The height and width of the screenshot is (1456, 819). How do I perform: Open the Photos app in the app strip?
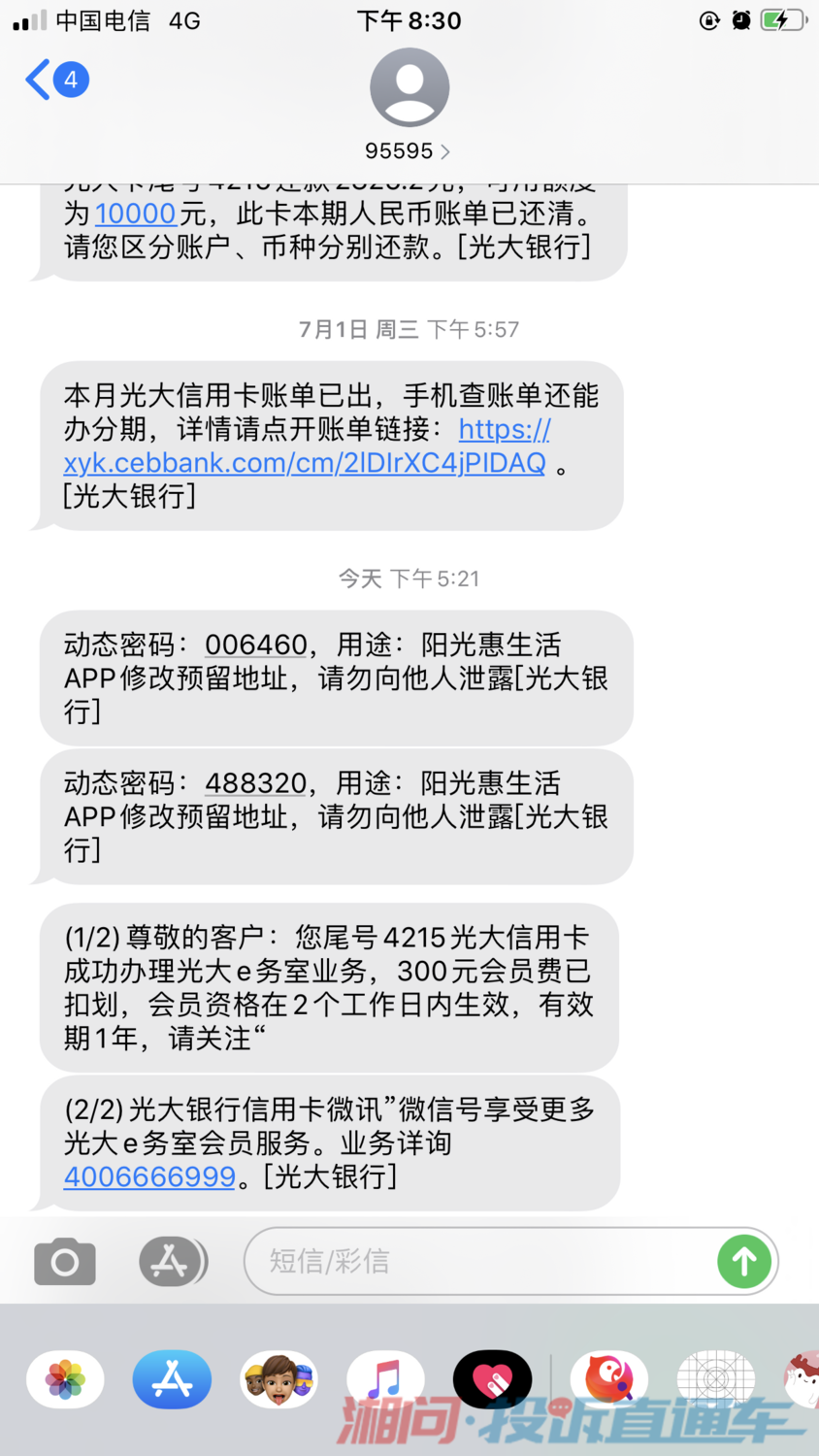click(65, 1379)
